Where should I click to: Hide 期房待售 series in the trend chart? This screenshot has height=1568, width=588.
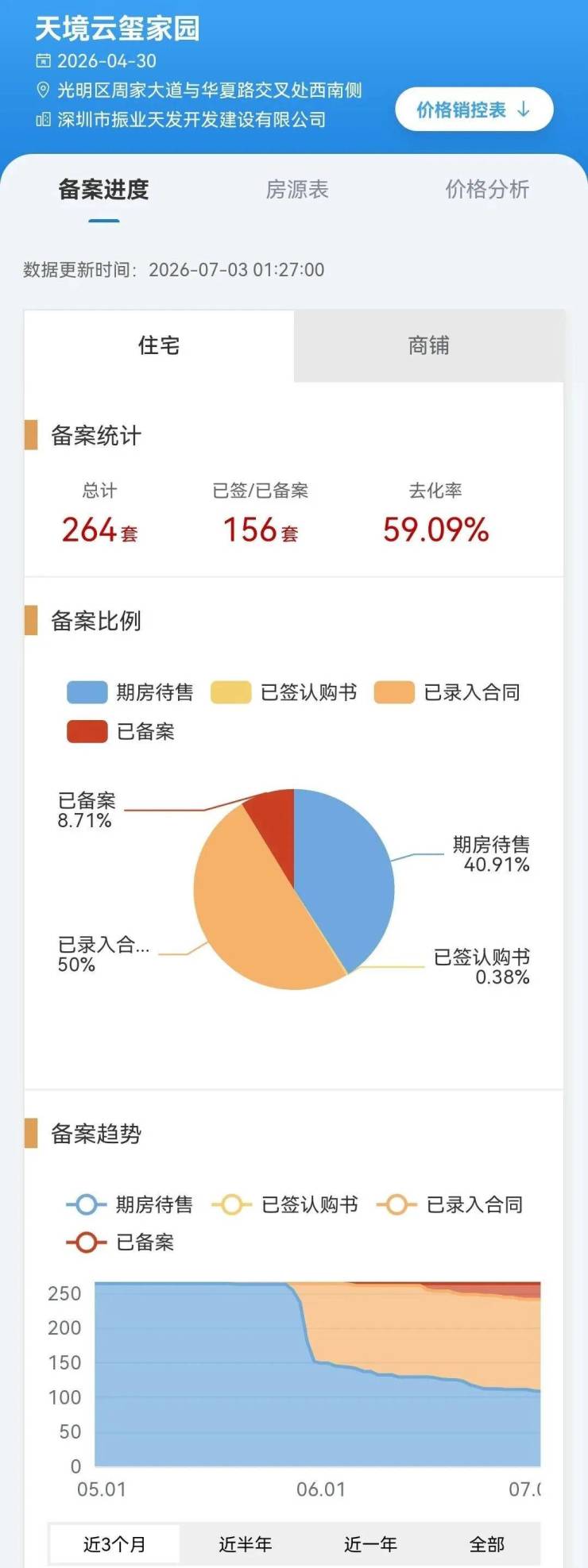pos(130,1204)
